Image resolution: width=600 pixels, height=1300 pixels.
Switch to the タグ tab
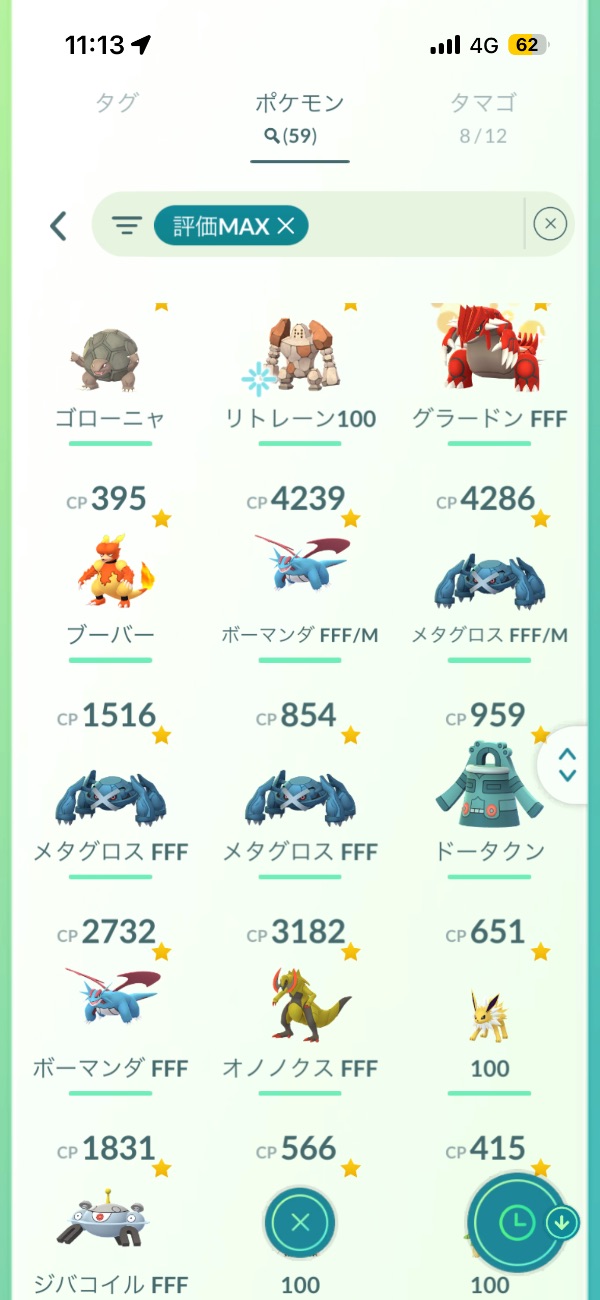[116, 103]
